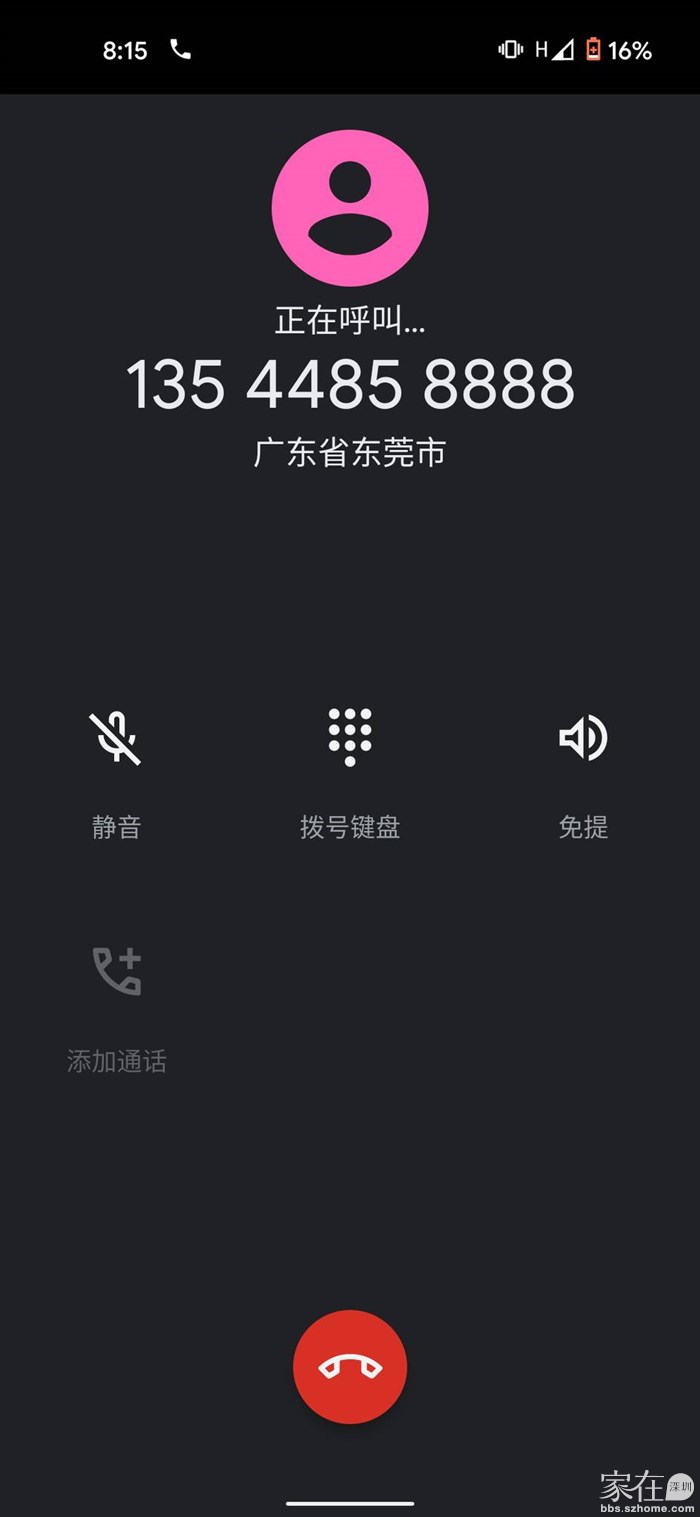Mute the microphone with 静音
700x1517 pixels.
pos(116,740)
